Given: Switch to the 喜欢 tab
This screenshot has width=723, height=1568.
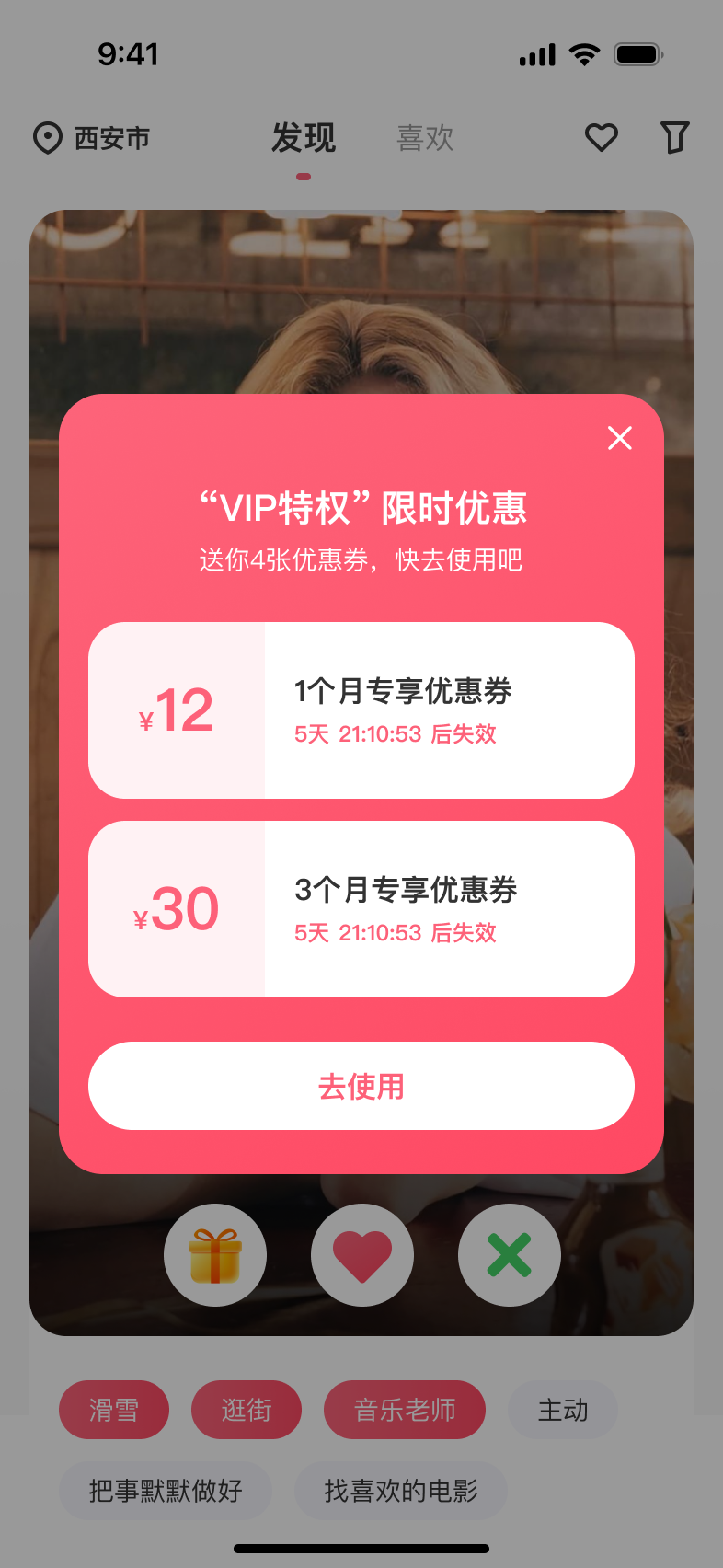Looking at the screenshot, I should click(x=425, y=139).
